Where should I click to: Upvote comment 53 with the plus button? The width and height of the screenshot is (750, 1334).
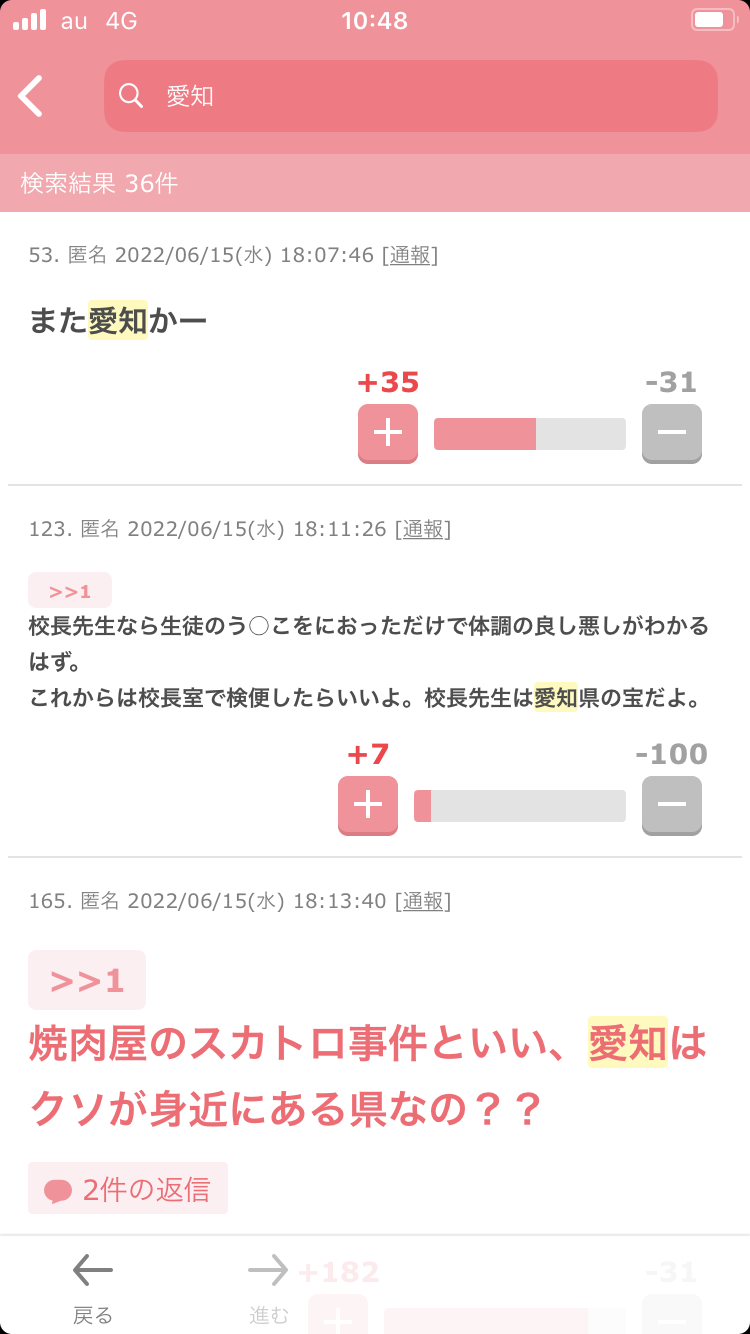tap(388, 433)
